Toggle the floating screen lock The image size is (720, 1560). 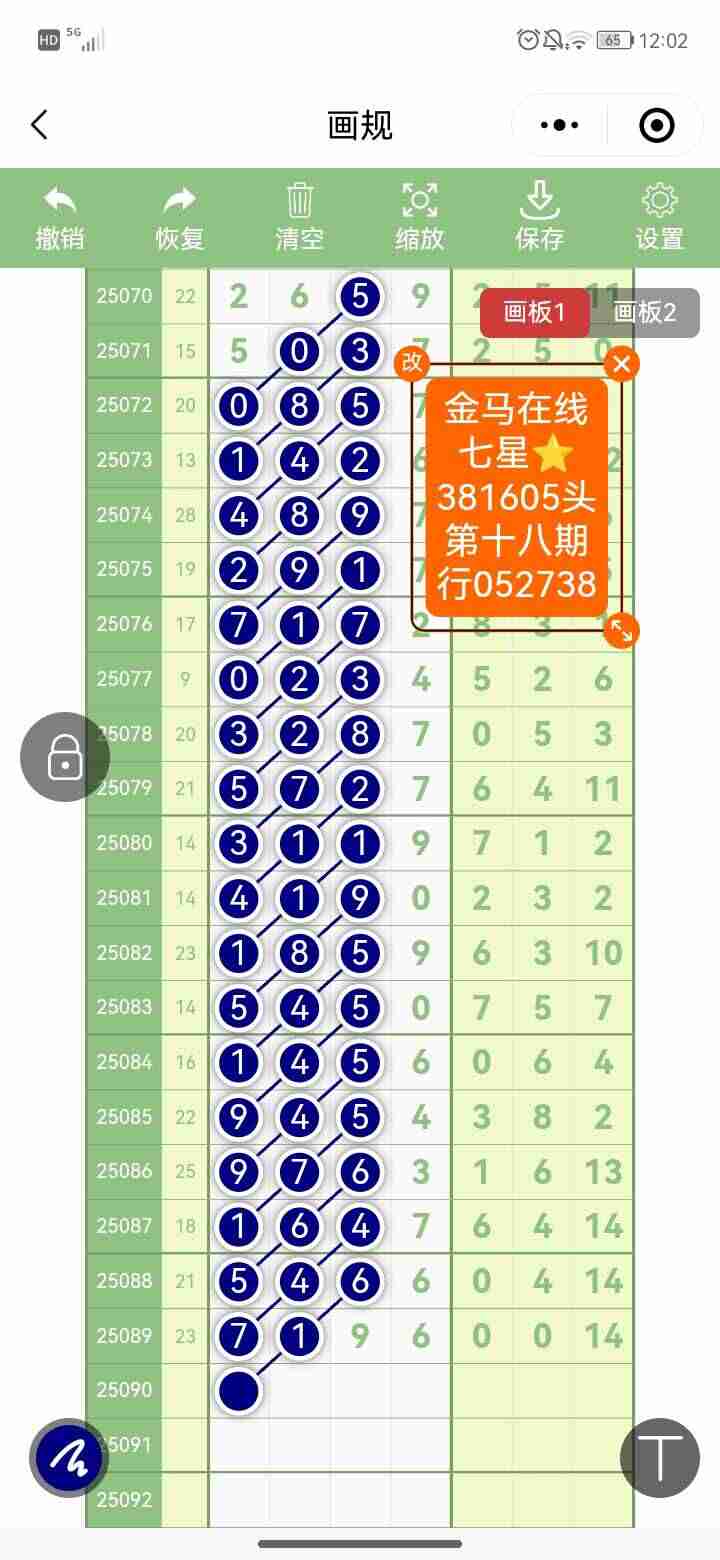click(66, 757)
